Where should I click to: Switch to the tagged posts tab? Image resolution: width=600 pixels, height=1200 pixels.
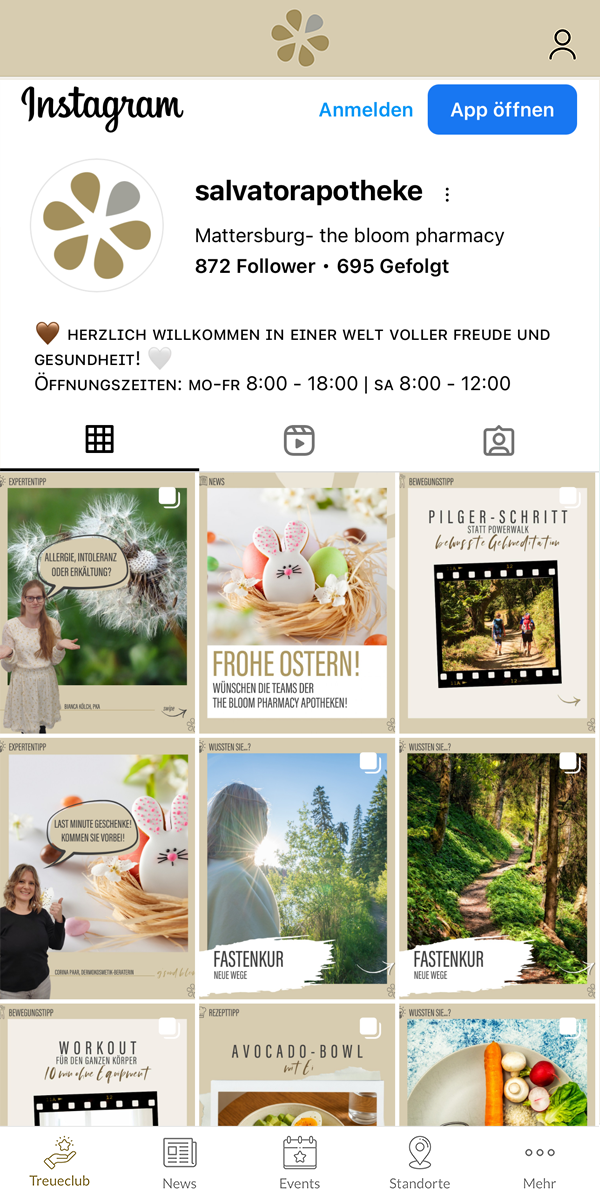(x=498, y=440)
